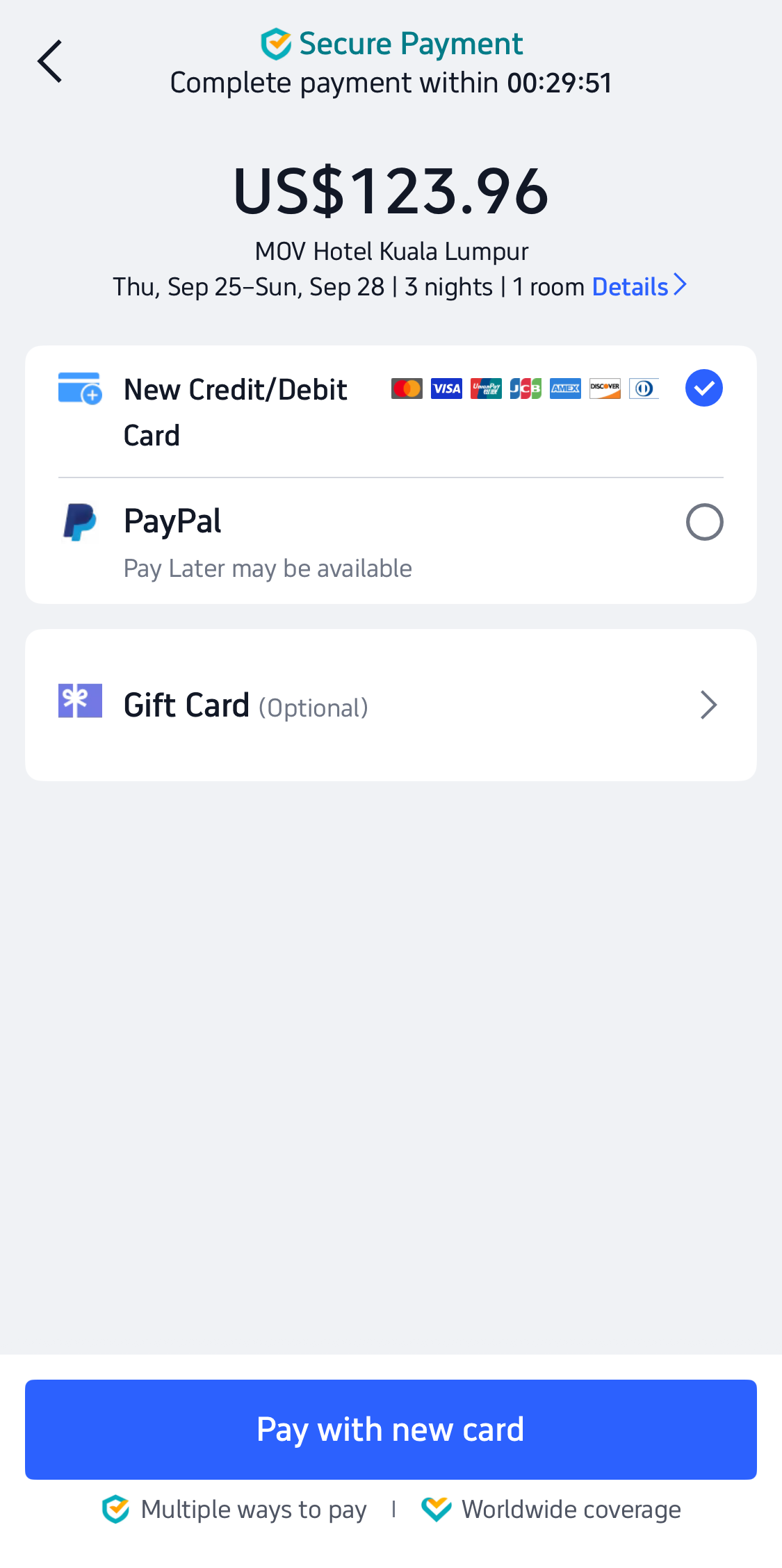The width and height of the screenshot is (782, 1568).
Task: Click the back arrow chevron
Action: coord(49,60)
